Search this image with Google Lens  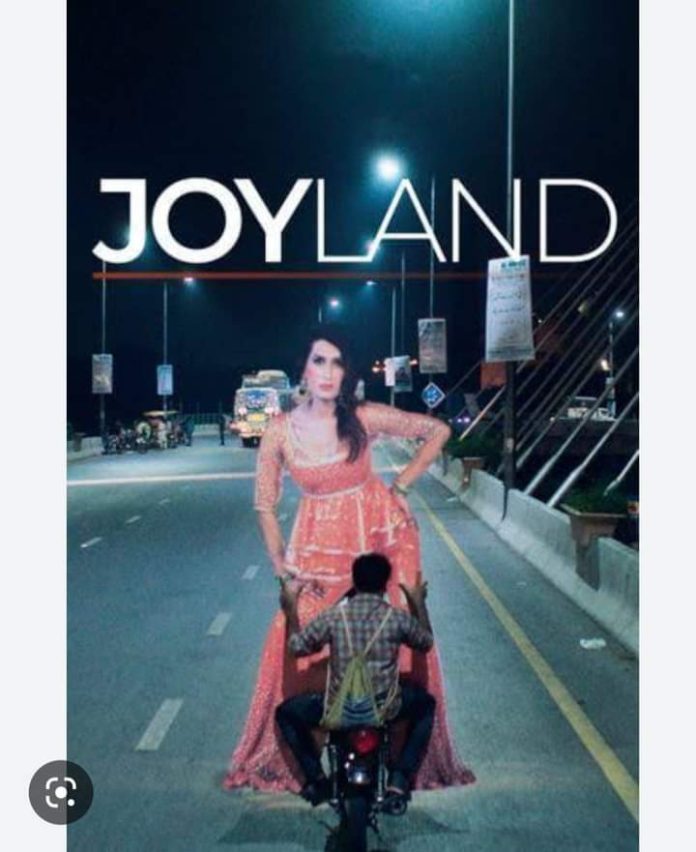point(61,792)
